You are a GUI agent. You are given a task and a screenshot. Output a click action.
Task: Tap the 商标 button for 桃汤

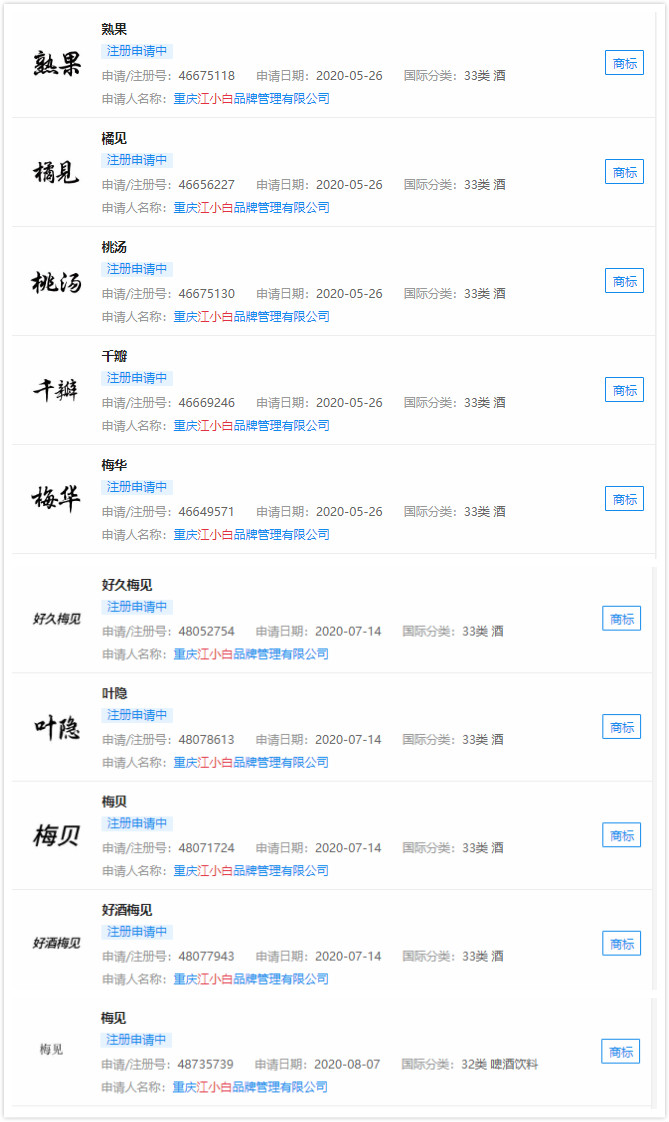(624, 281)
